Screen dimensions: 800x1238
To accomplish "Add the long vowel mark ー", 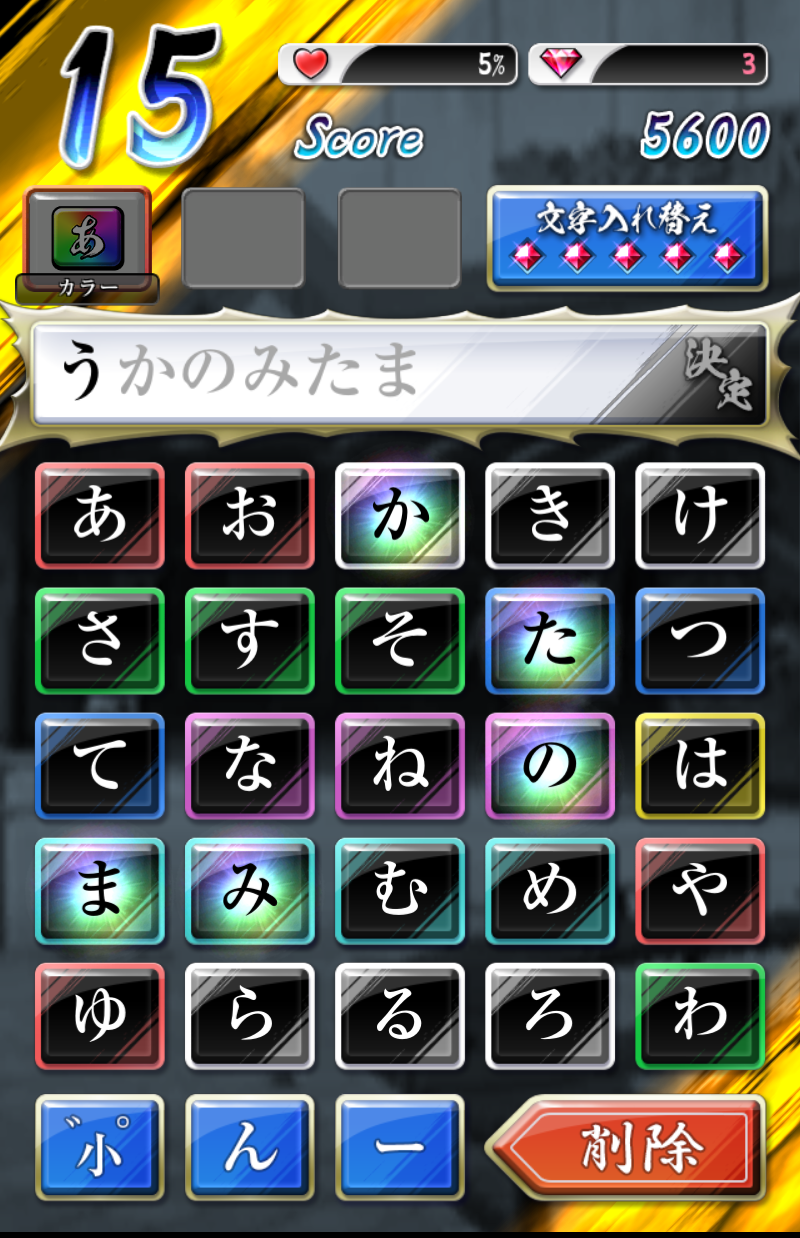I will (x=400, y=1147).
